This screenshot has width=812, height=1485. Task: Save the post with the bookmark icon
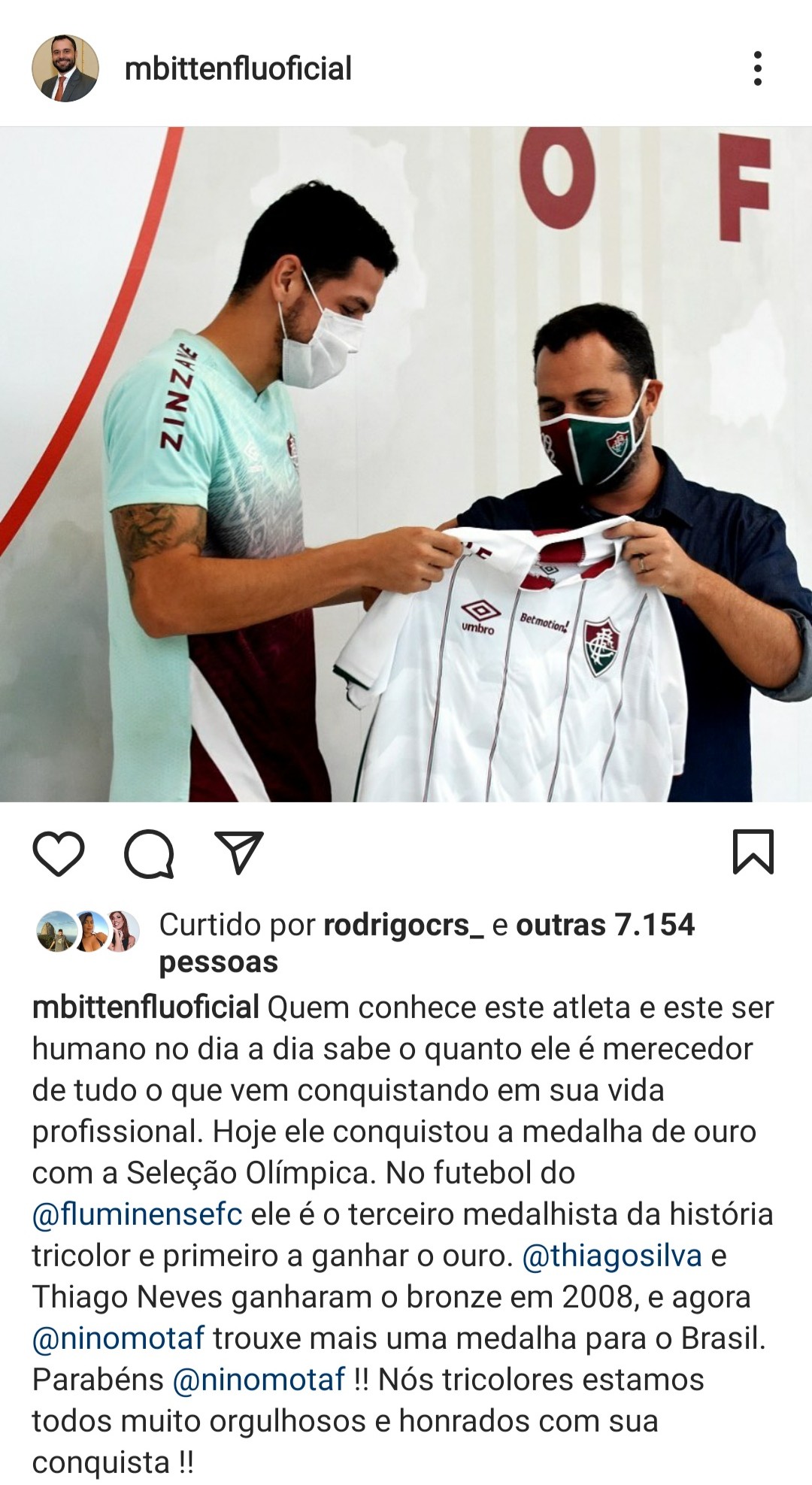pyautogui.click(x=753, y=852)
